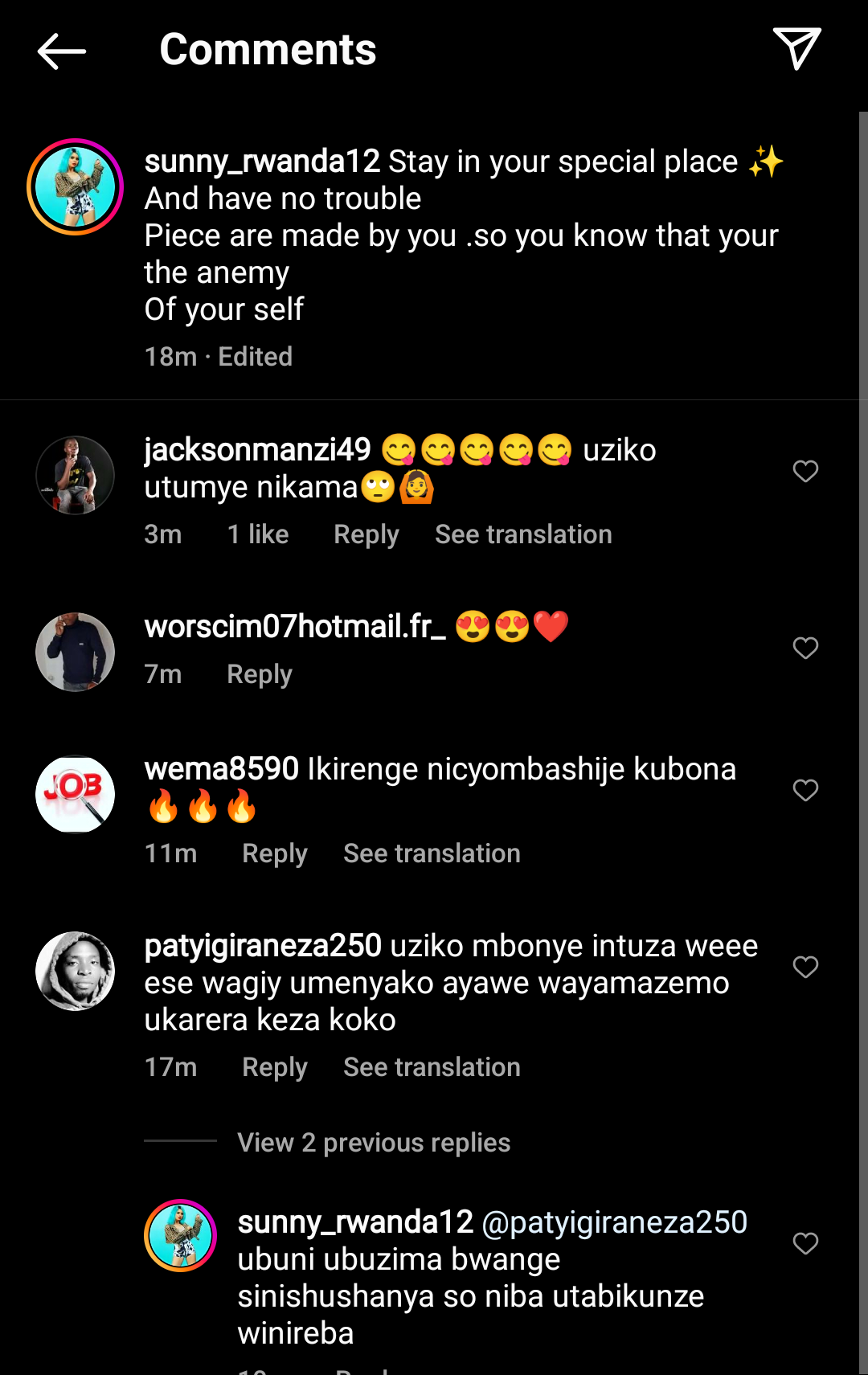Go back from the Comments screen
The image size is (868, 1375).
tap(62, 51)
